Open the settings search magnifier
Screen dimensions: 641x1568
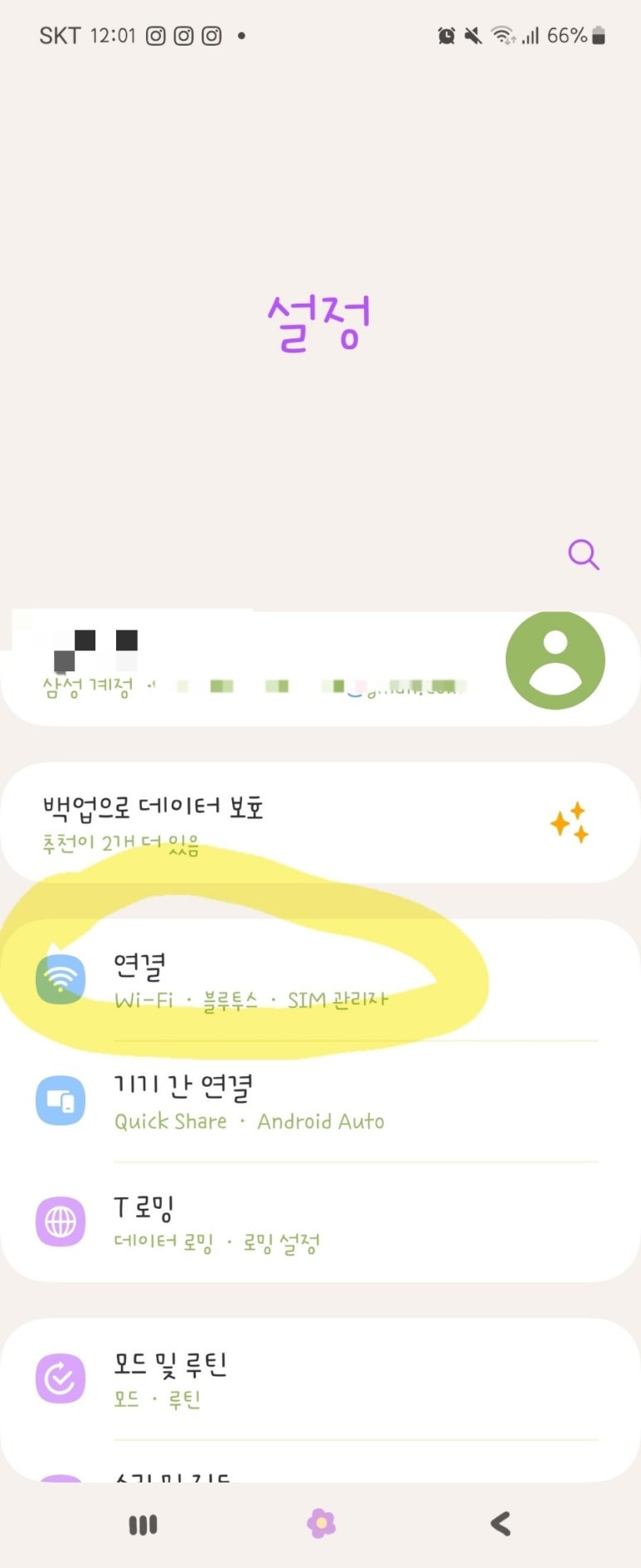click(583, 554)
